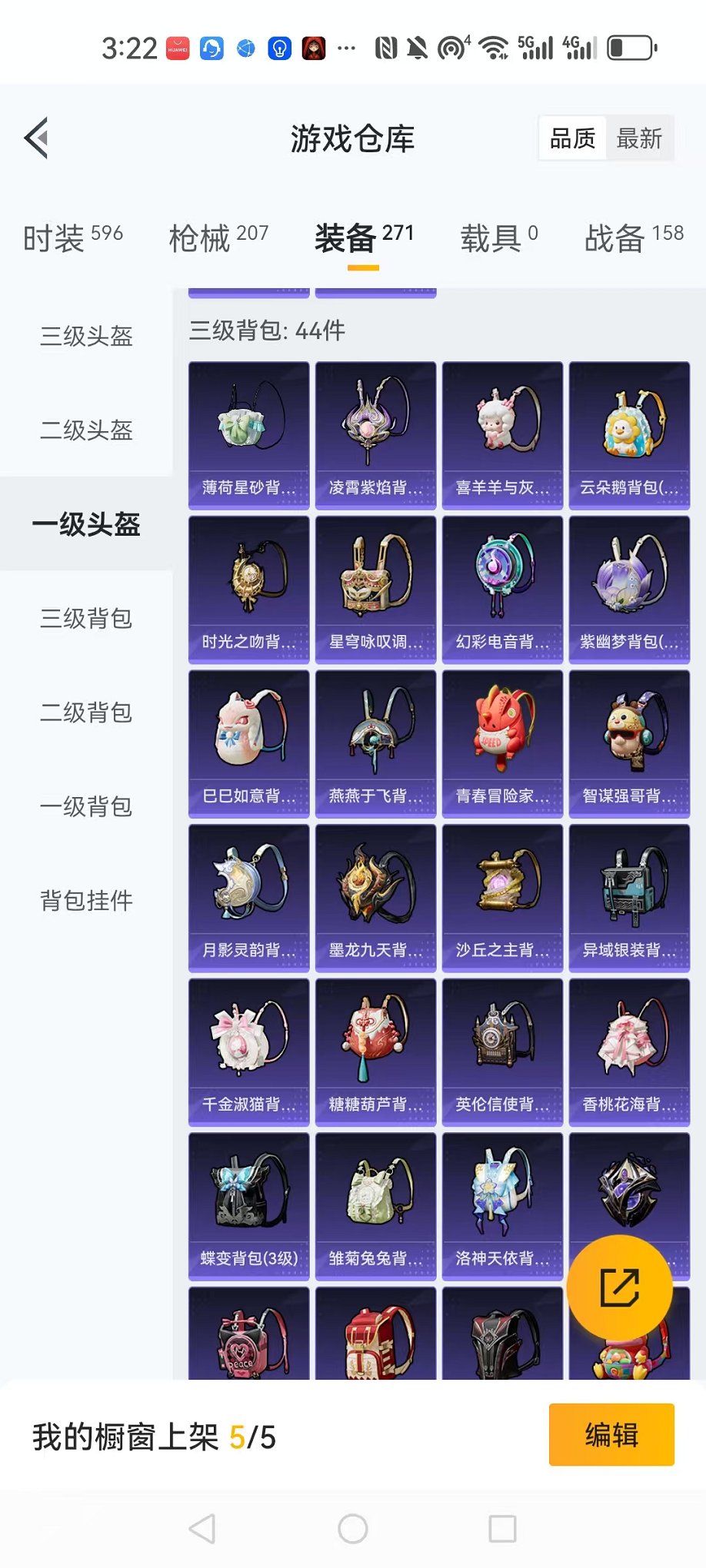Sort by 最新

coord(639,139)
